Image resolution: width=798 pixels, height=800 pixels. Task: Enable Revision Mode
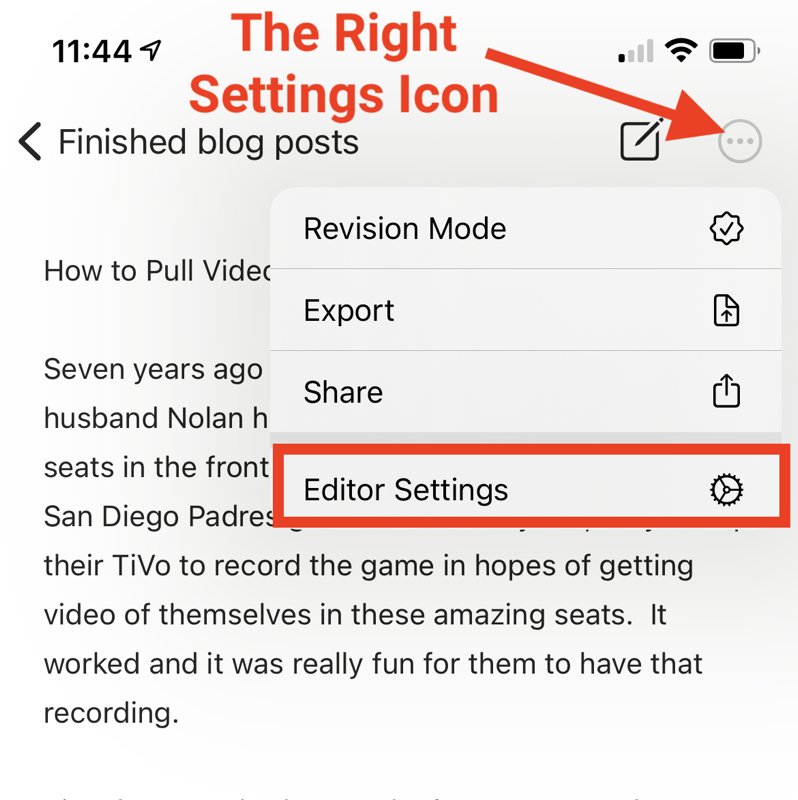click(x=525, y=229)
